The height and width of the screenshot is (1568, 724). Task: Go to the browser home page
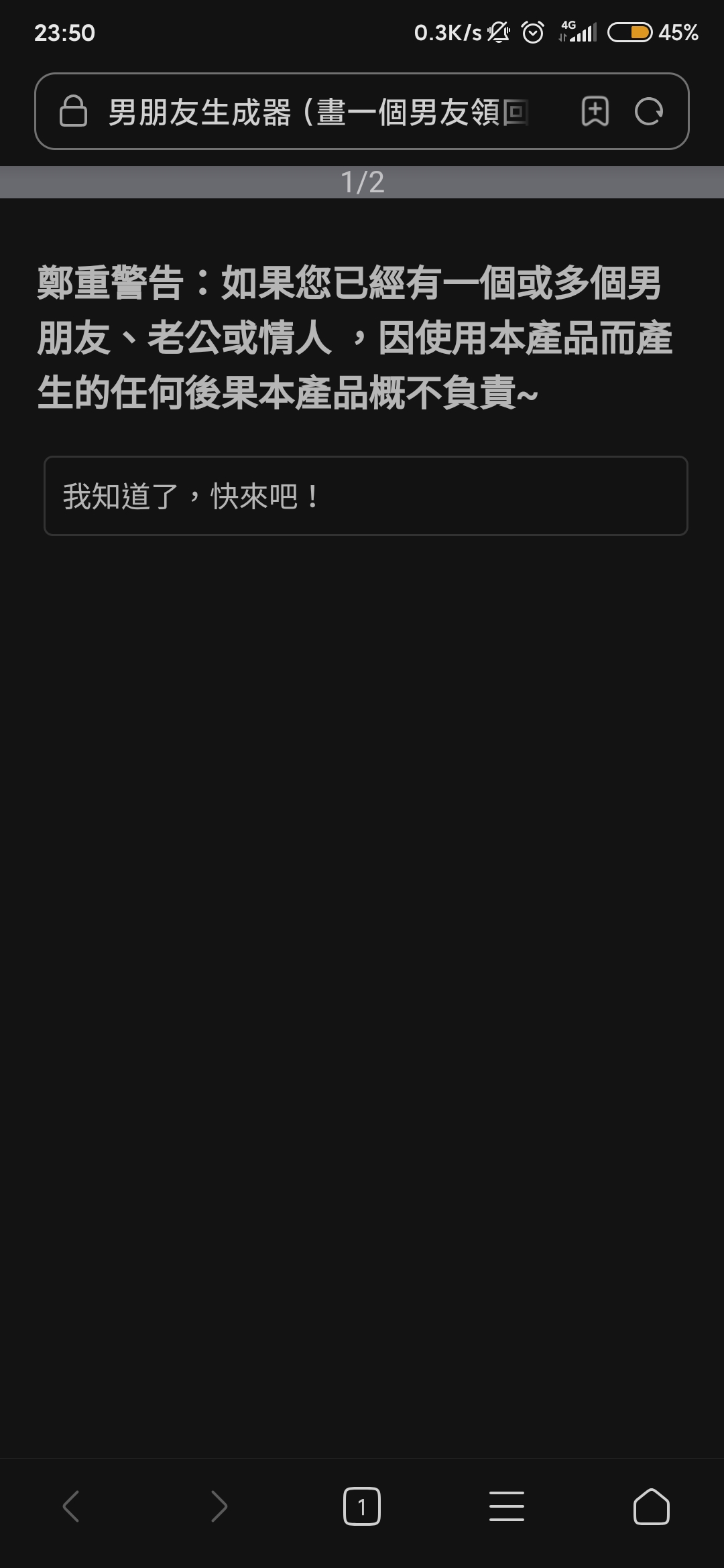point(651,1506)
